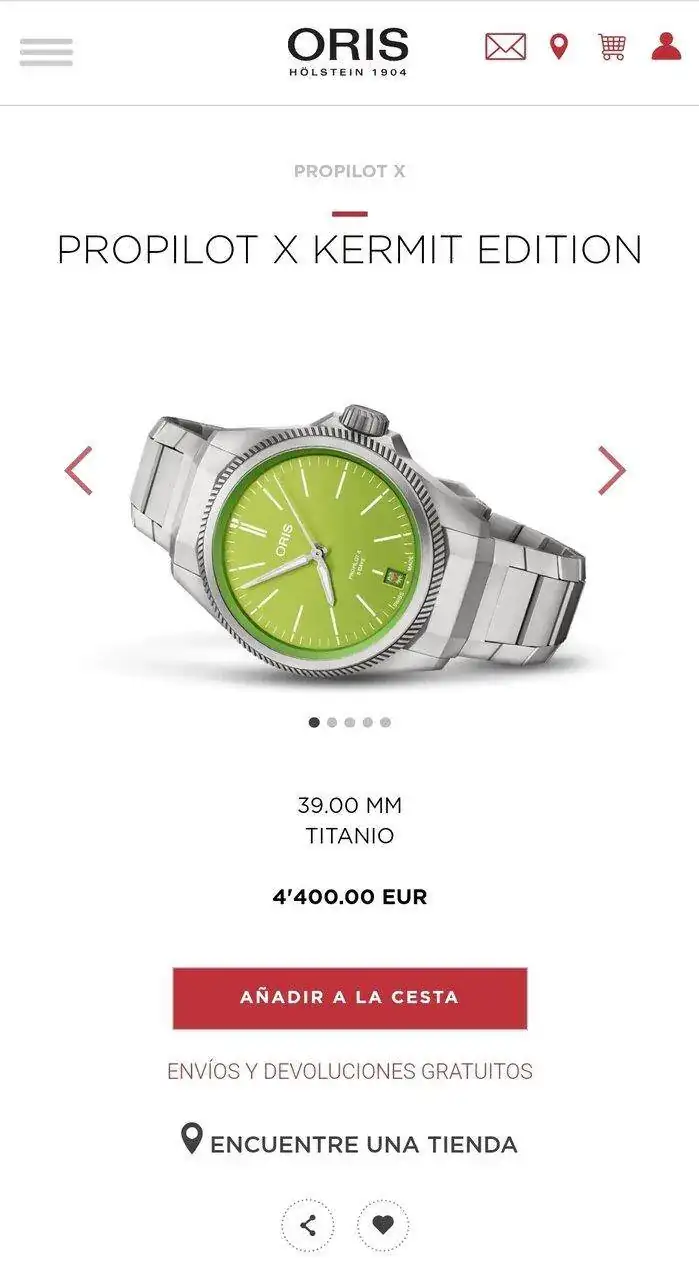Image resolution: width=699 pixels, height=1280 pixels.
Task: Jump to the last image dot
Action: pos(385,722)
